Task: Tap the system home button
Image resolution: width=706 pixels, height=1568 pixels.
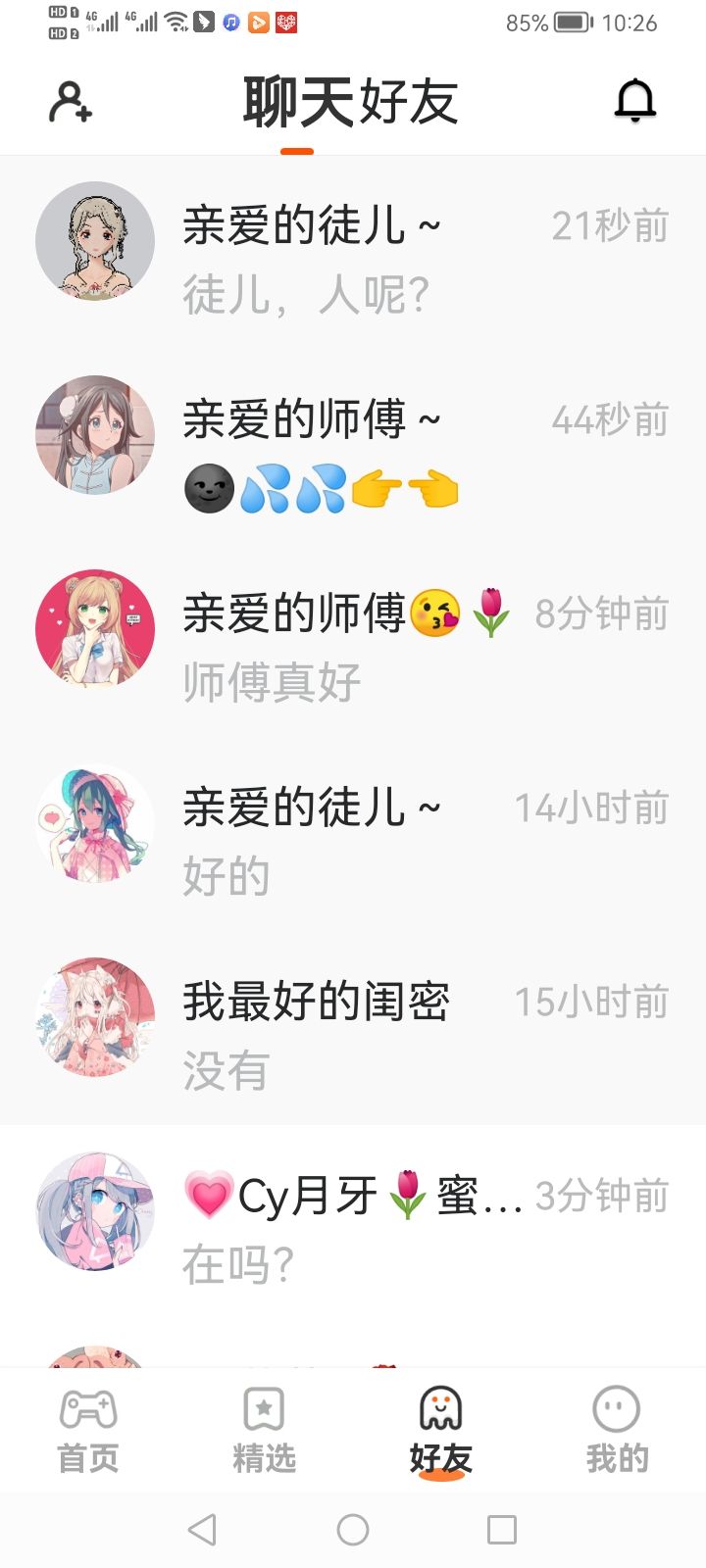Action: (353, 1530)
